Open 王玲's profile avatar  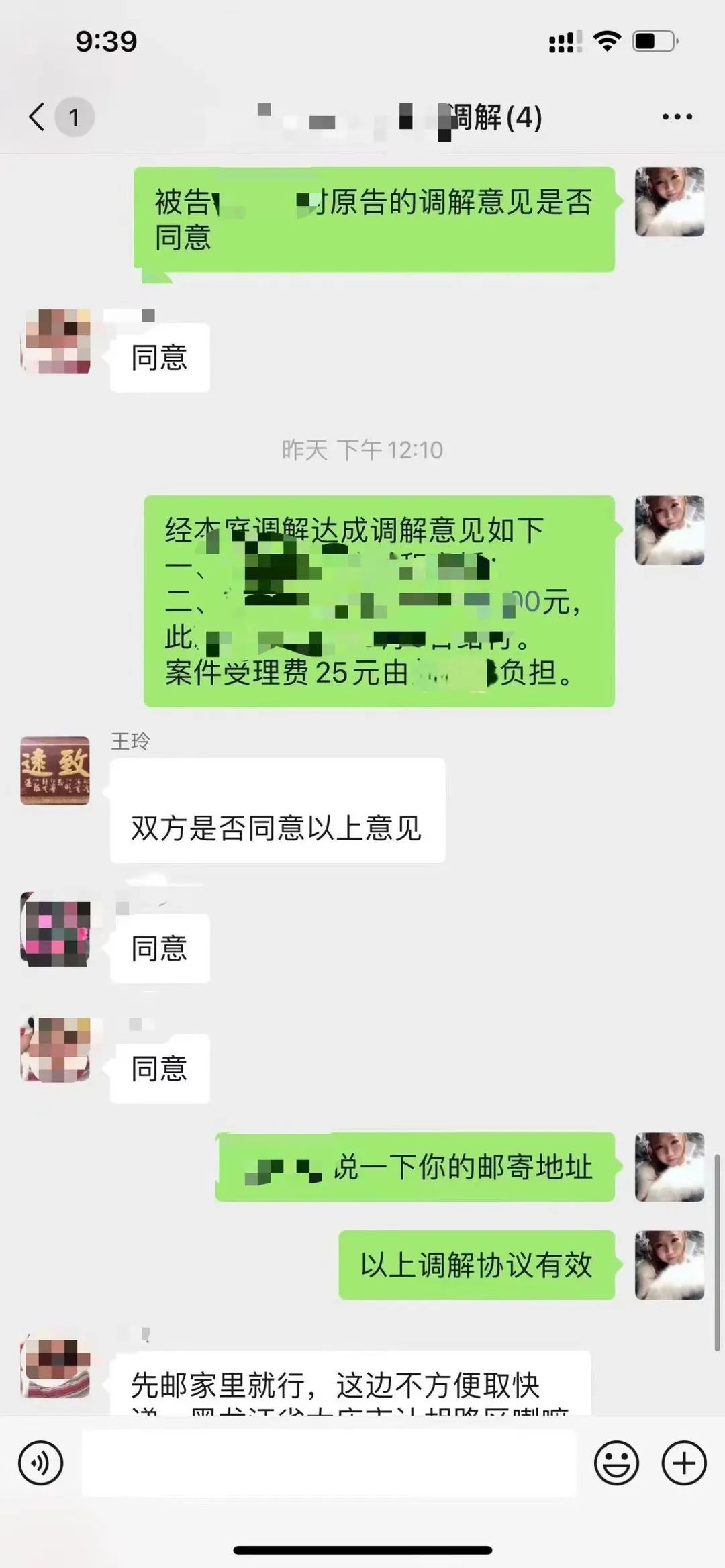55,771
